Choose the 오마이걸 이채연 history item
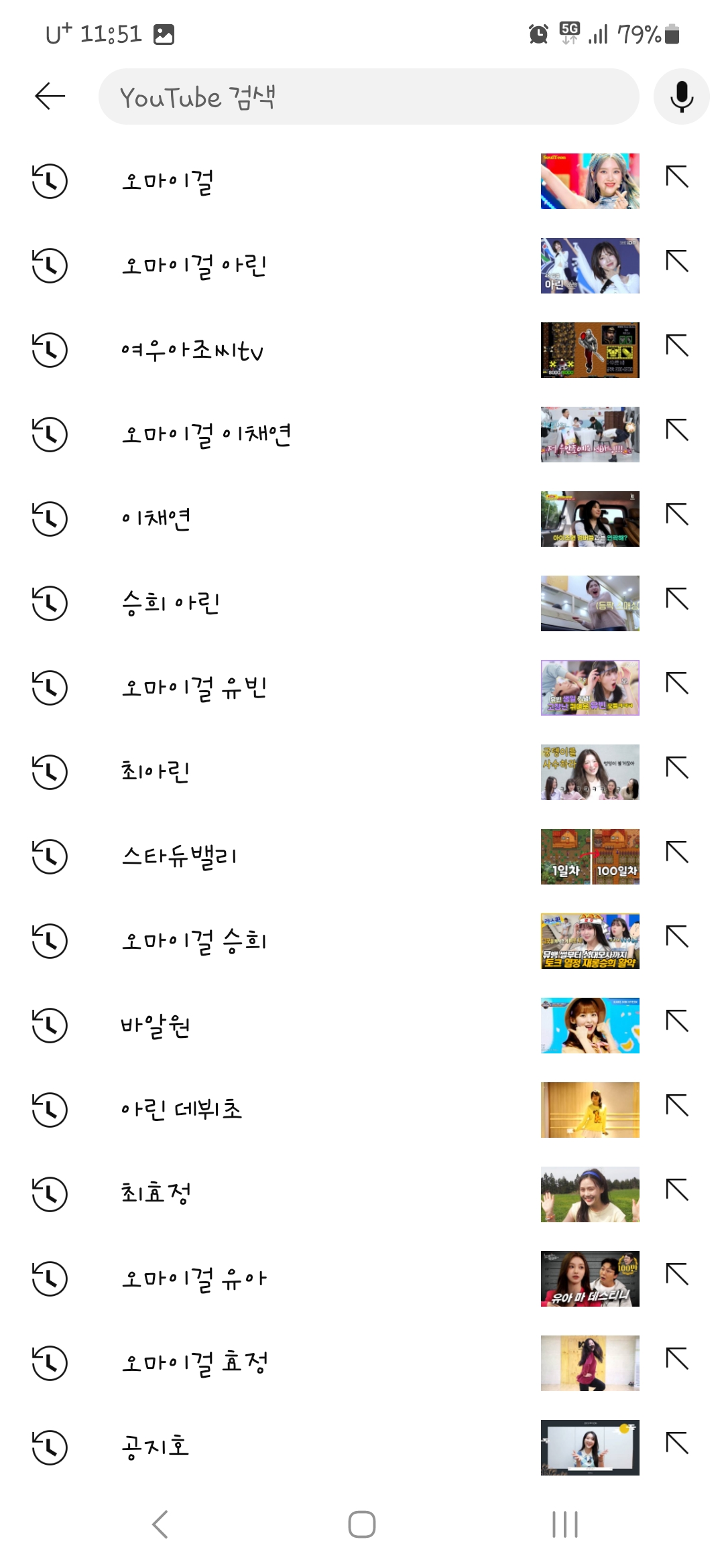The image size is (724, 1568). 362,434
